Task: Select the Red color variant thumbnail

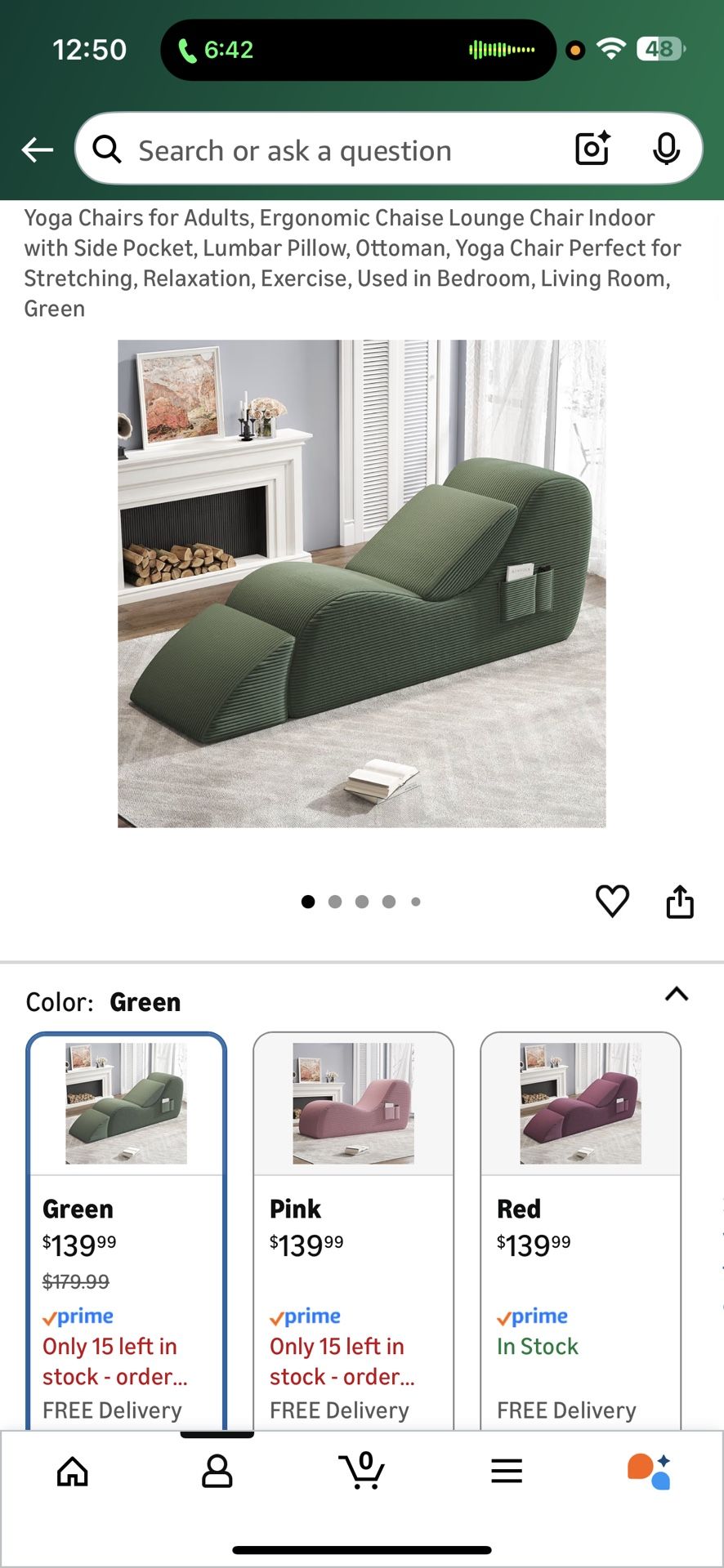Action: (580, 1103)
